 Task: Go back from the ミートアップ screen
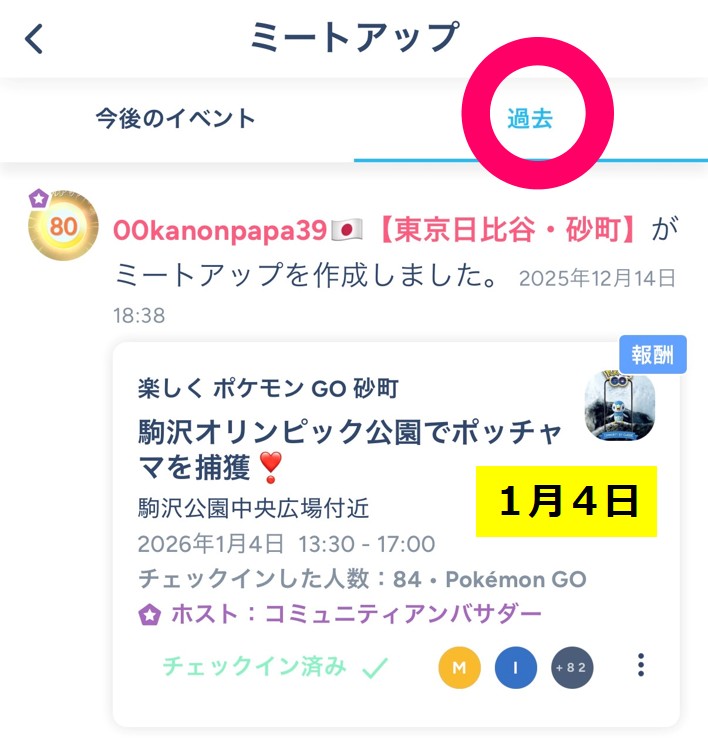pos(35,39)
